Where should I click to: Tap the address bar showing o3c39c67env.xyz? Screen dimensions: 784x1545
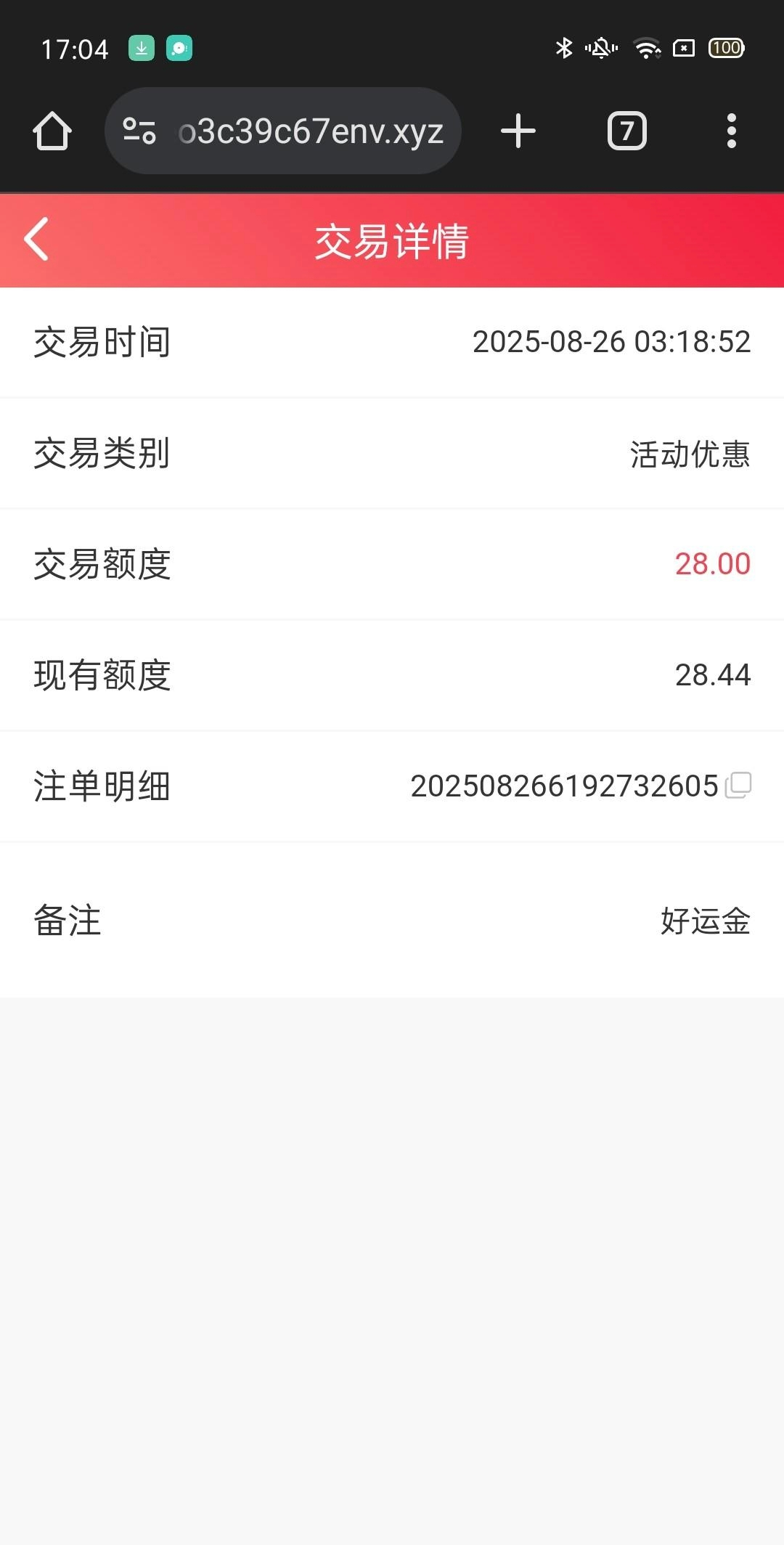311,131
